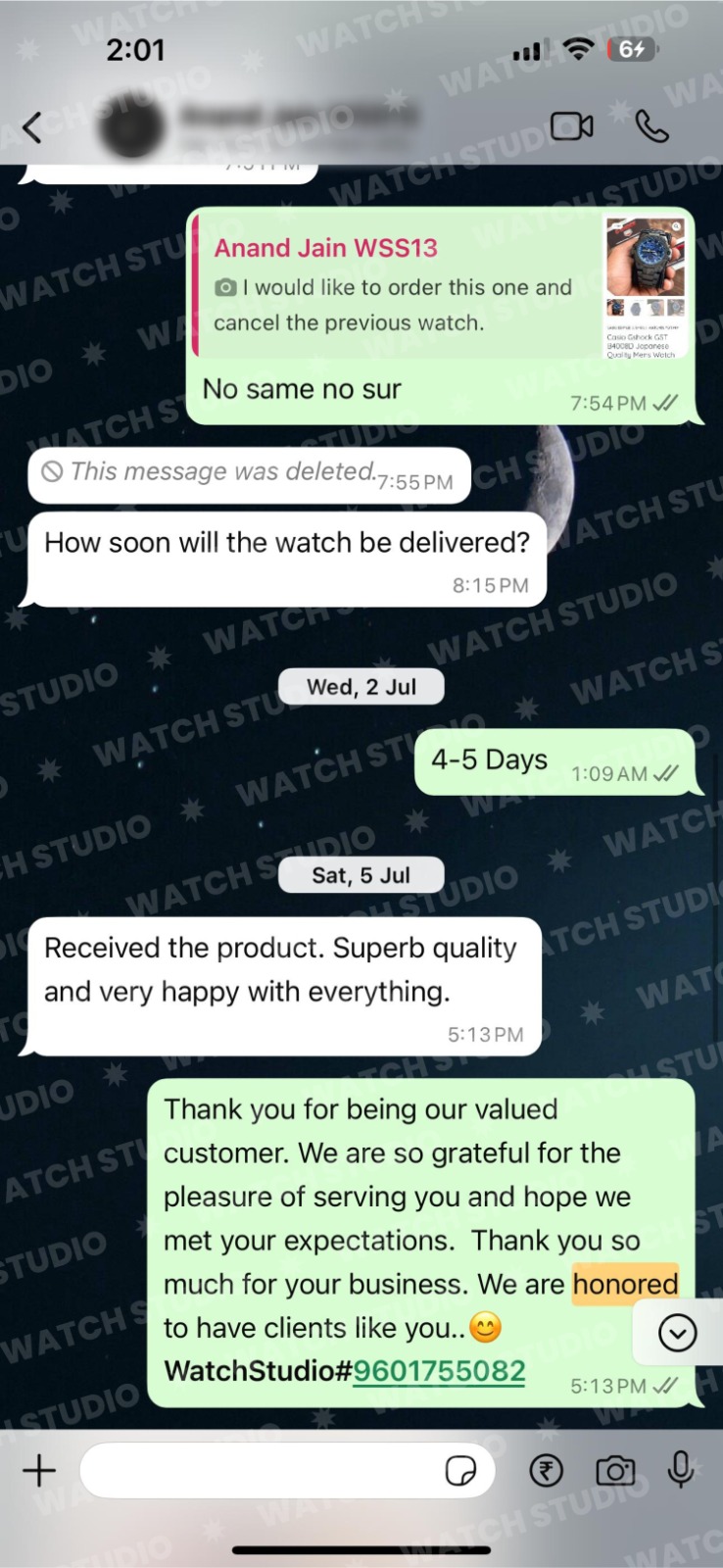Open the quoted Anand Jain WSS13 message
The image size is (723, 1568).
(446, 288)
